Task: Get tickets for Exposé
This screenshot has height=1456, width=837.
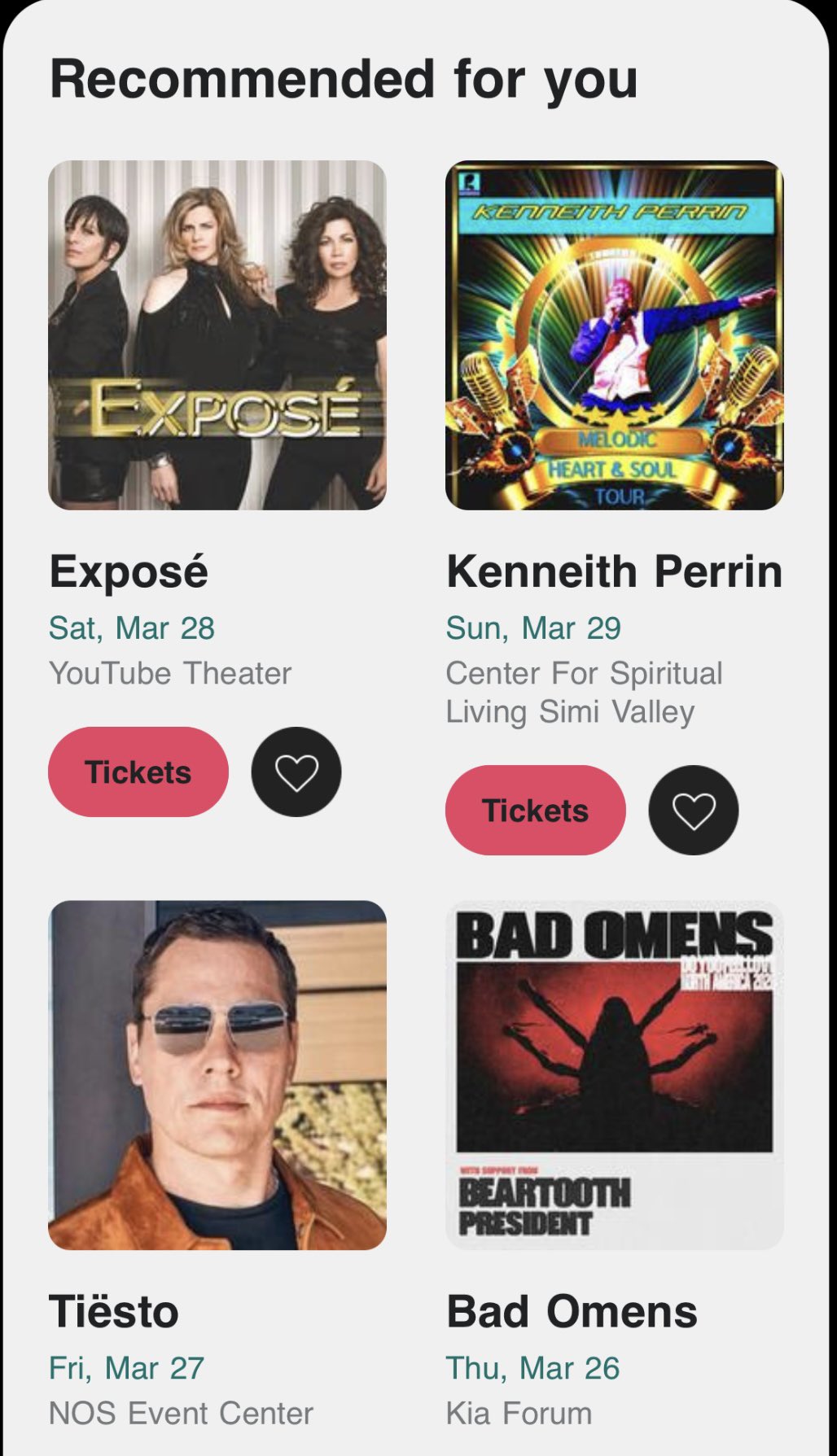Action: point(138,772)
